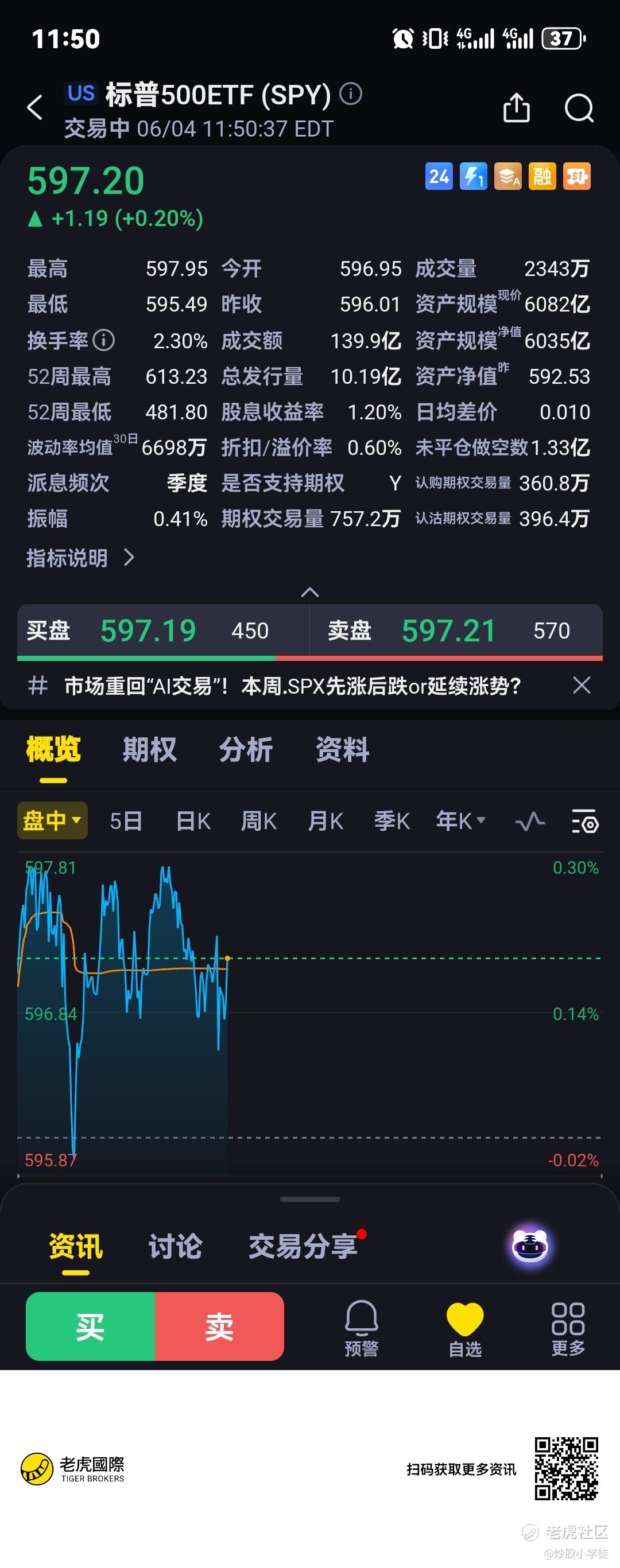Collapse the quote details panel
The width and height of the screenshot is (620, 1568).
coord(309,592)
